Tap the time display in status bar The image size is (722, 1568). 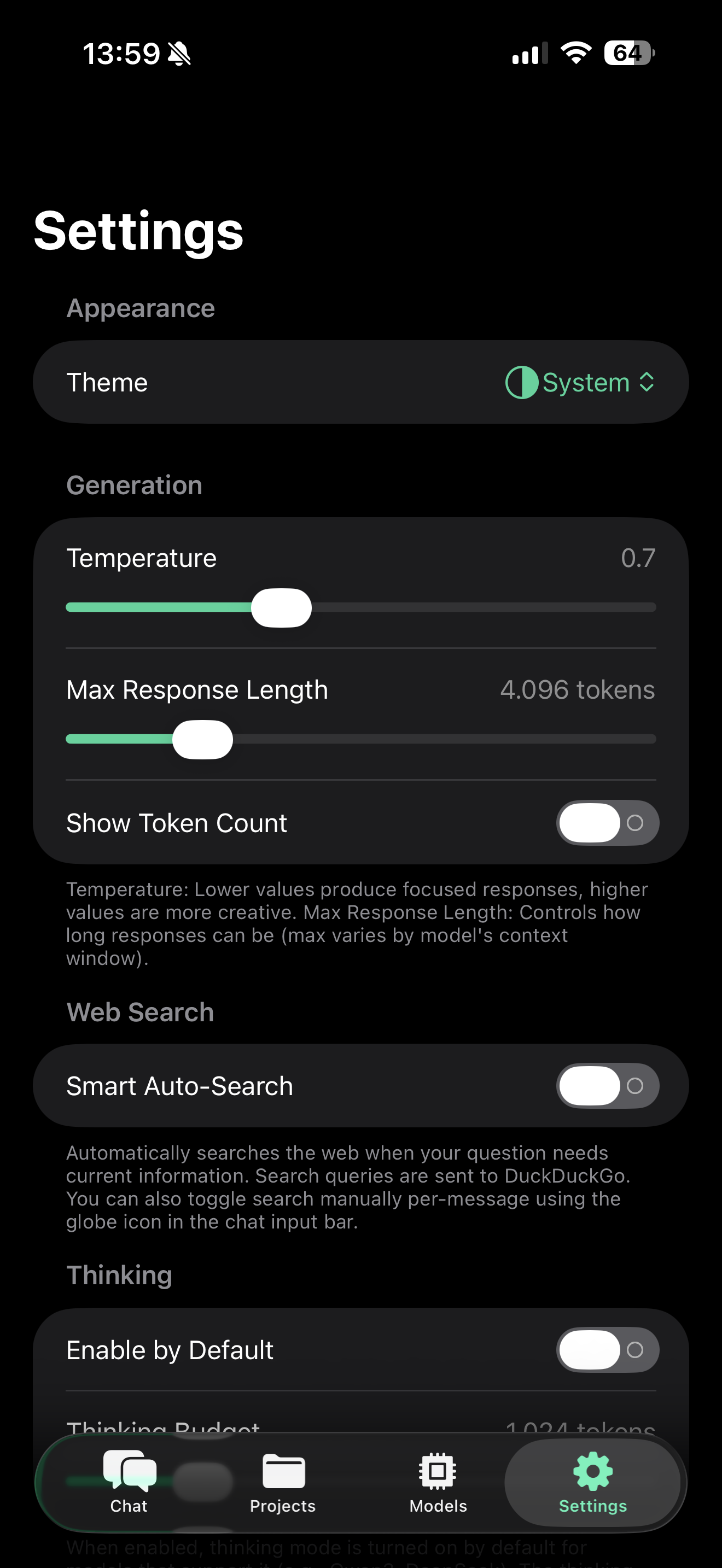coord(124,54)
